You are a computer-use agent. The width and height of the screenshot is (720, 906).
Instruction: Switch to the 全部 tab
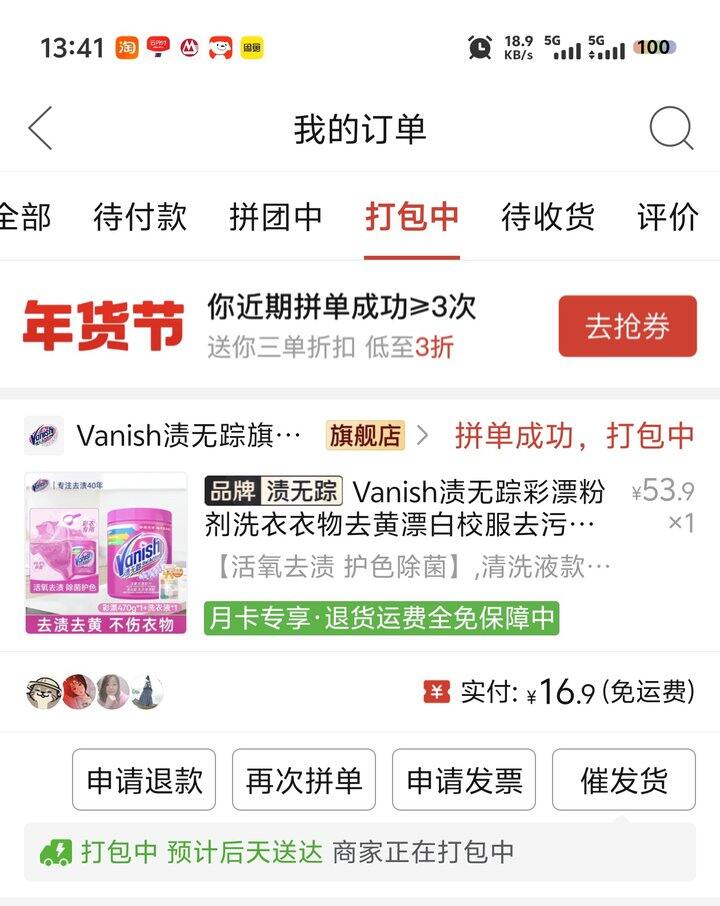click(x=27, y=216)
